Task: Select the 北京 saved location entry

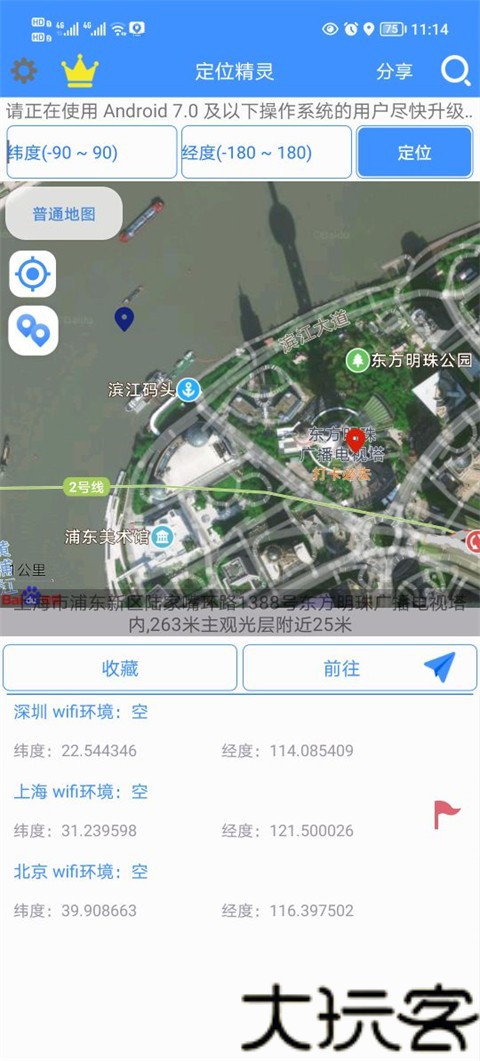Action: click(x=240, y=891)
